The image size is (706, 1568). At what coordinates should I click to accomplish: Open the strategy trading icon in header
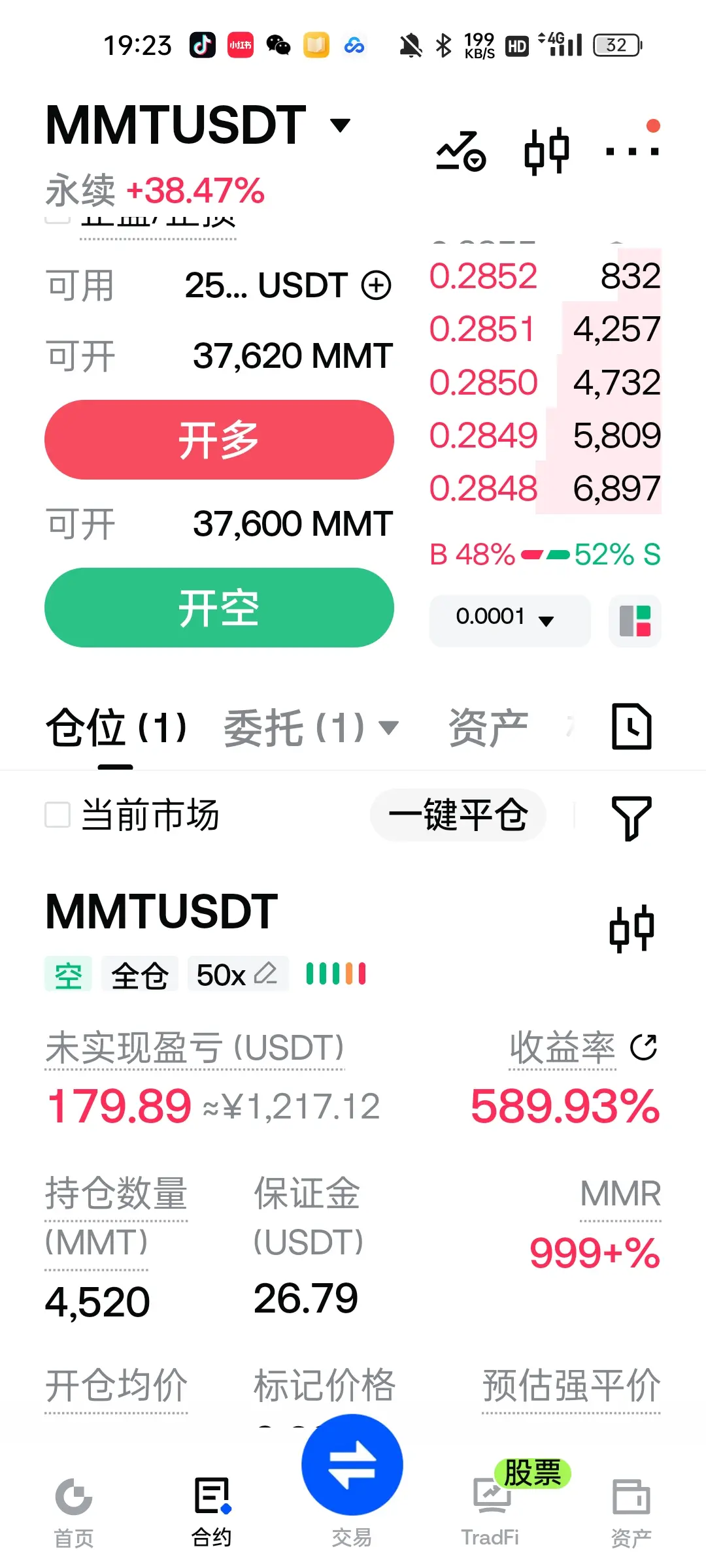point(462,151)
